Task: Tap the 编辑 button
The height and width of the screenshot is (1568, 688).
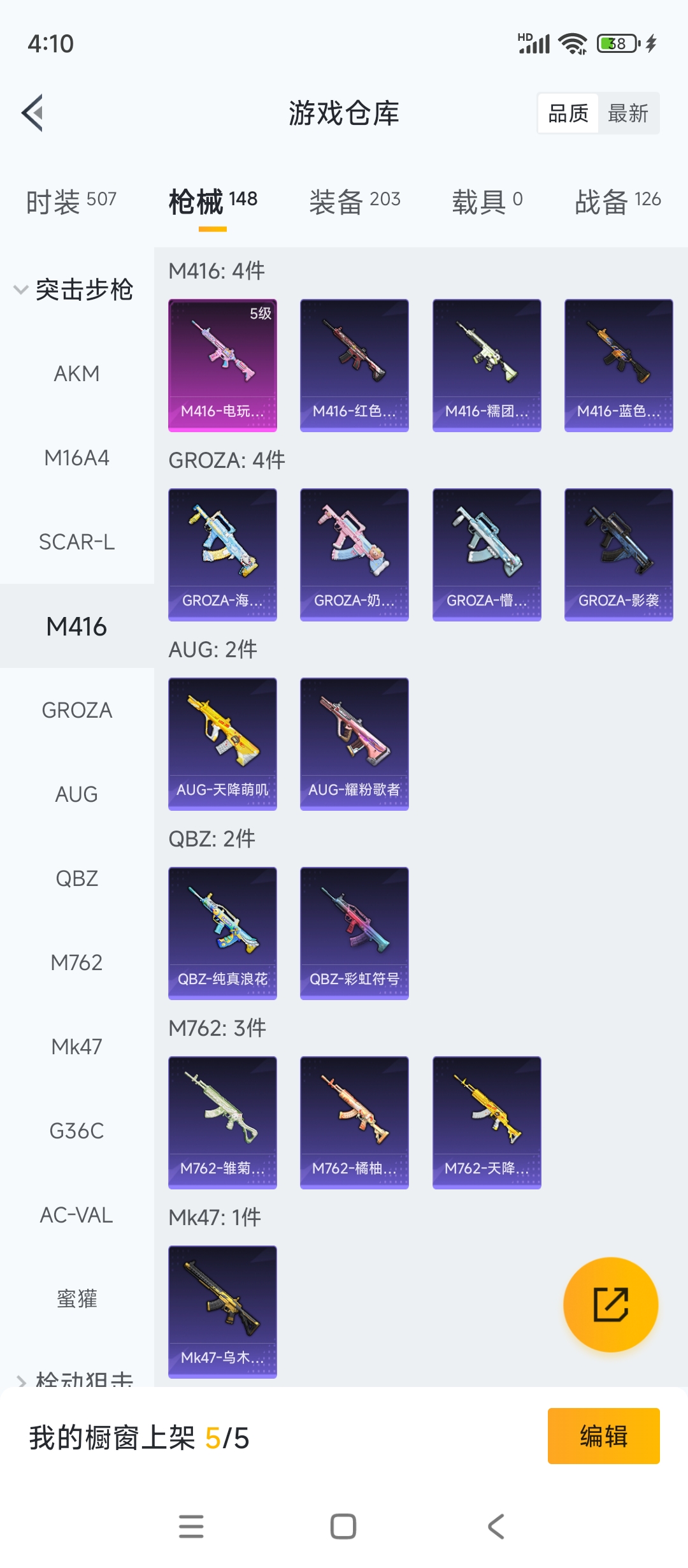Action: pos(604,1436)
